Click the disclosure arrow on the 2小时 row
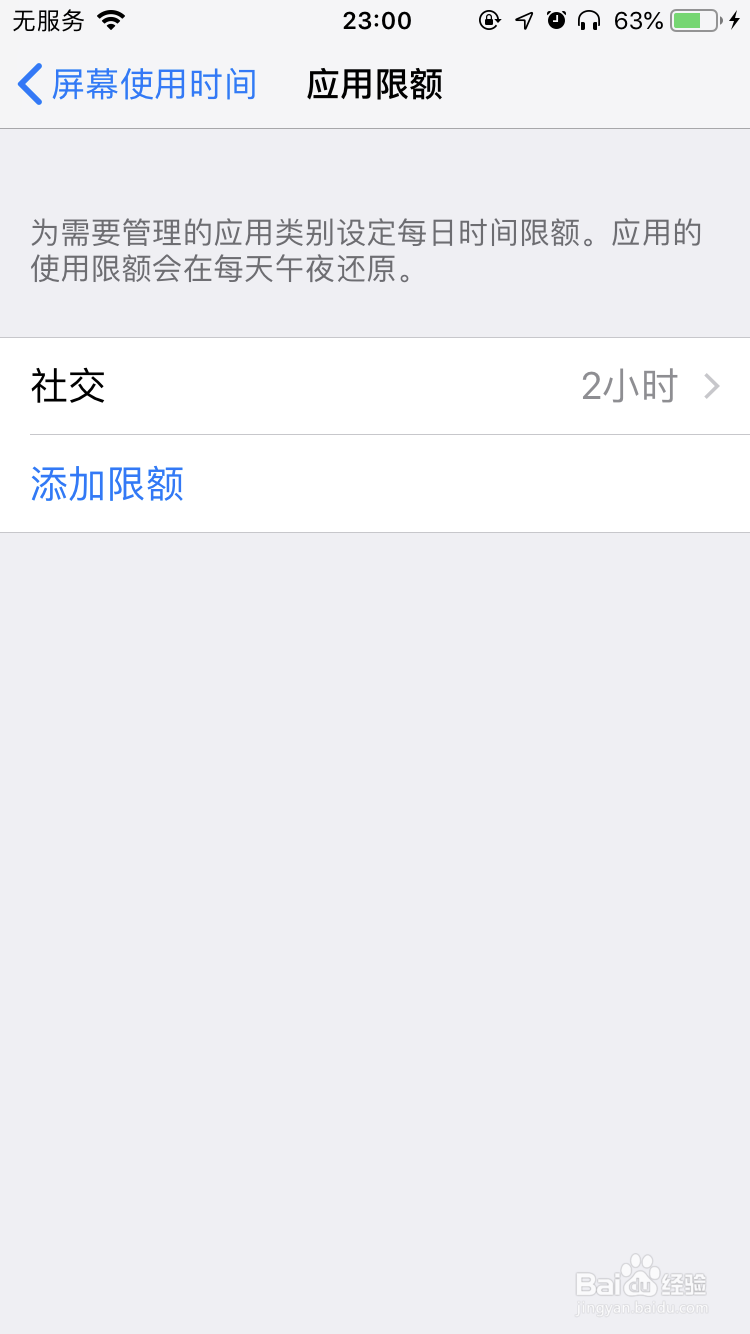This screenshot has height=1334, width=750. 710,386
